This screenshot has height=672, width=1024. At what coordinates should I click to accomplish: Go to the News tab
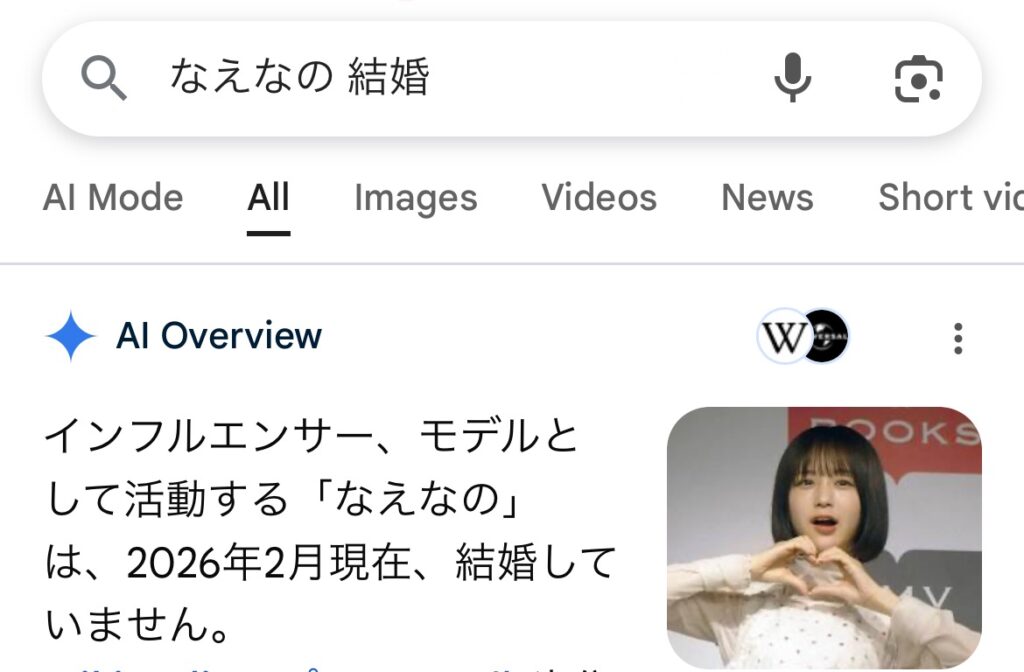pos(767,198)
